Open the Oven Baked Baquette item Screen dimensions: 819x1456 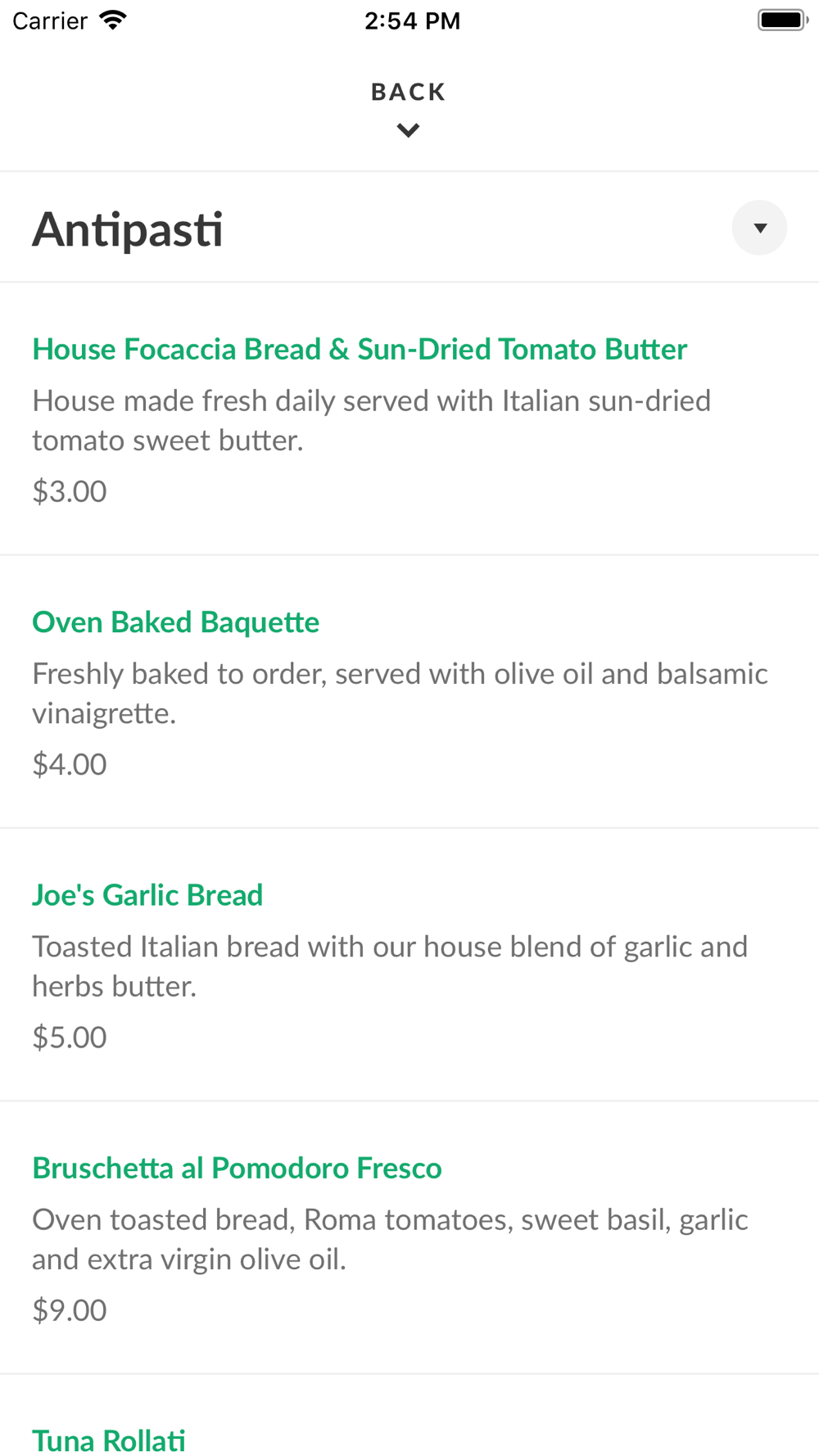(176, 622)
